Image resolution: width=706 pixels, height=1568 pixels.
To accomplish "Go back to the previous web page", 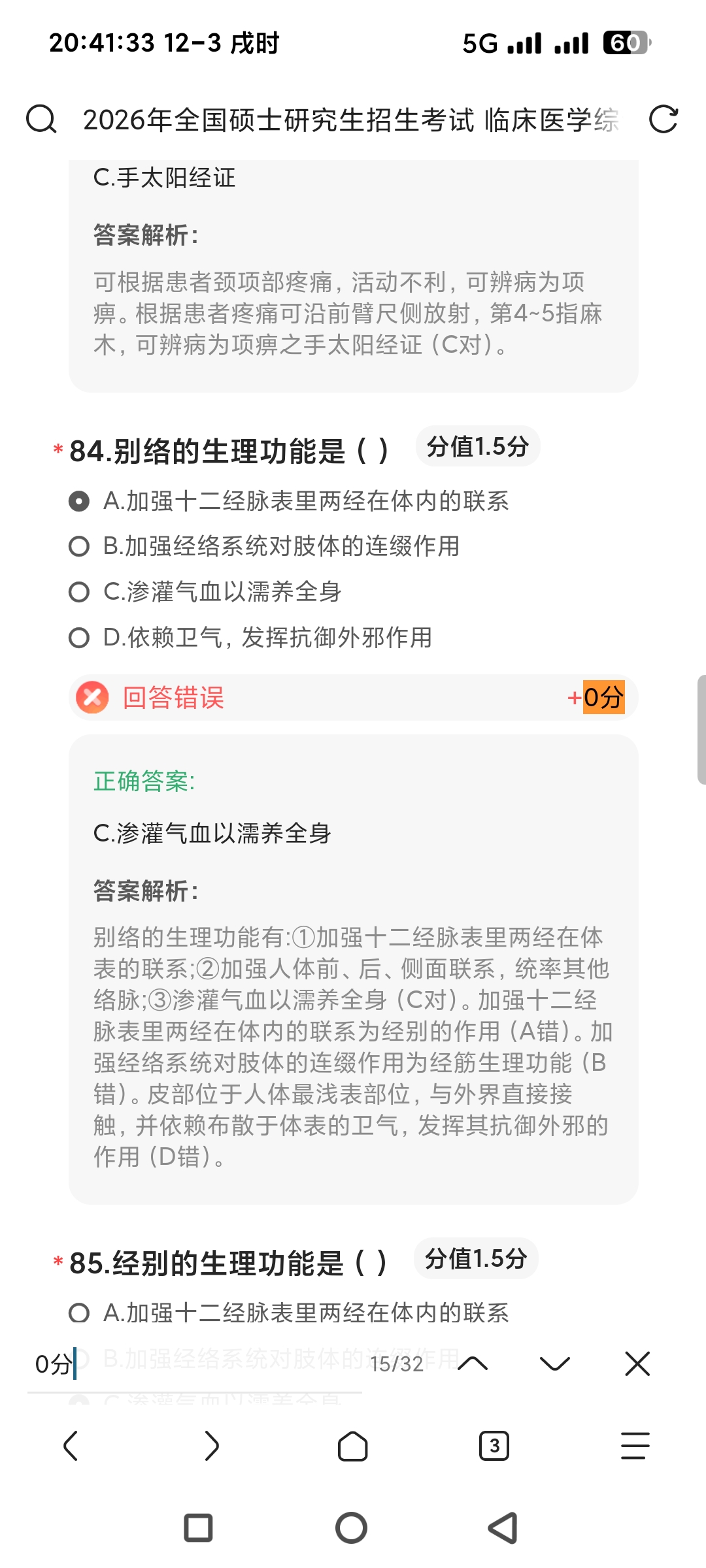I will (71, 1445).
